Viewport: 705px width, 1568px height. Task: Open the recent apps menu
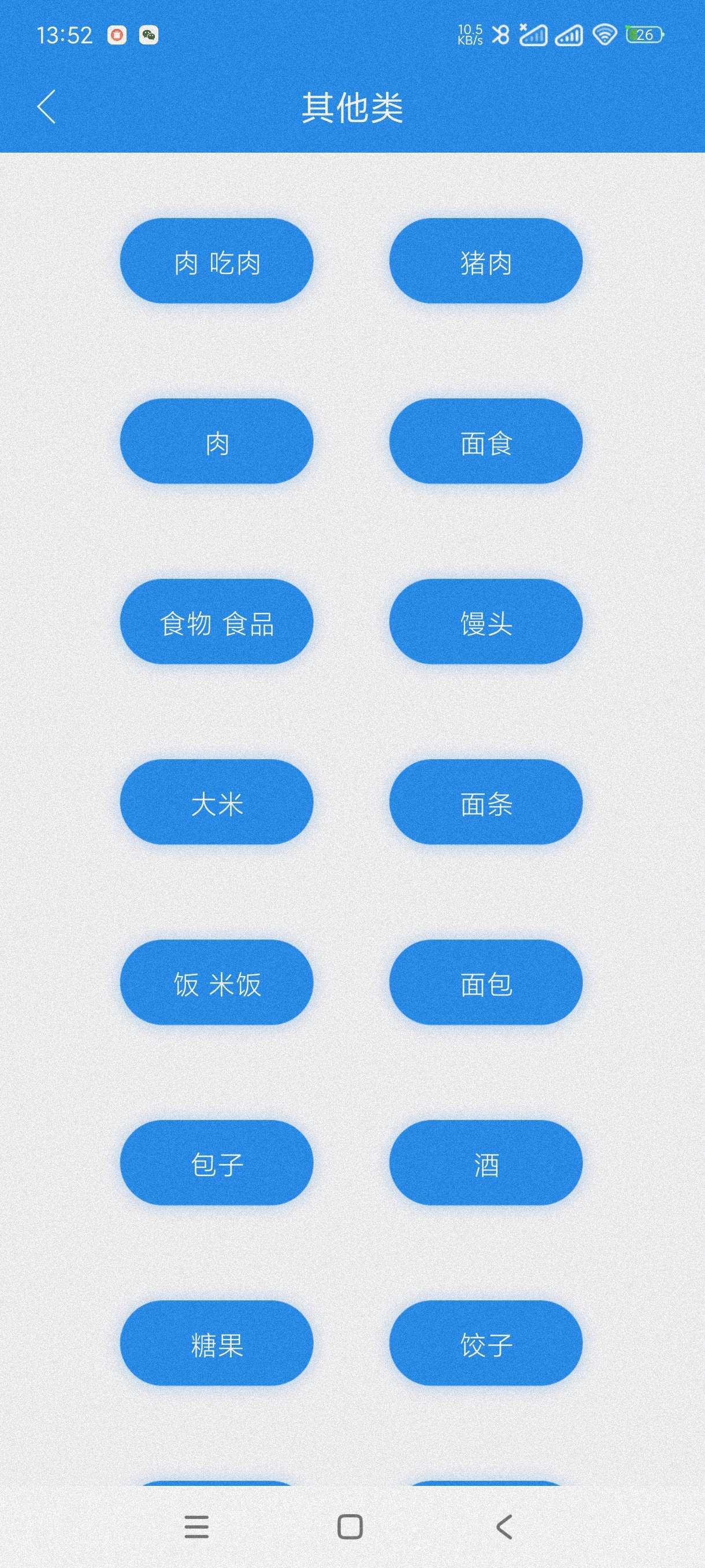tap(196, 1526)
